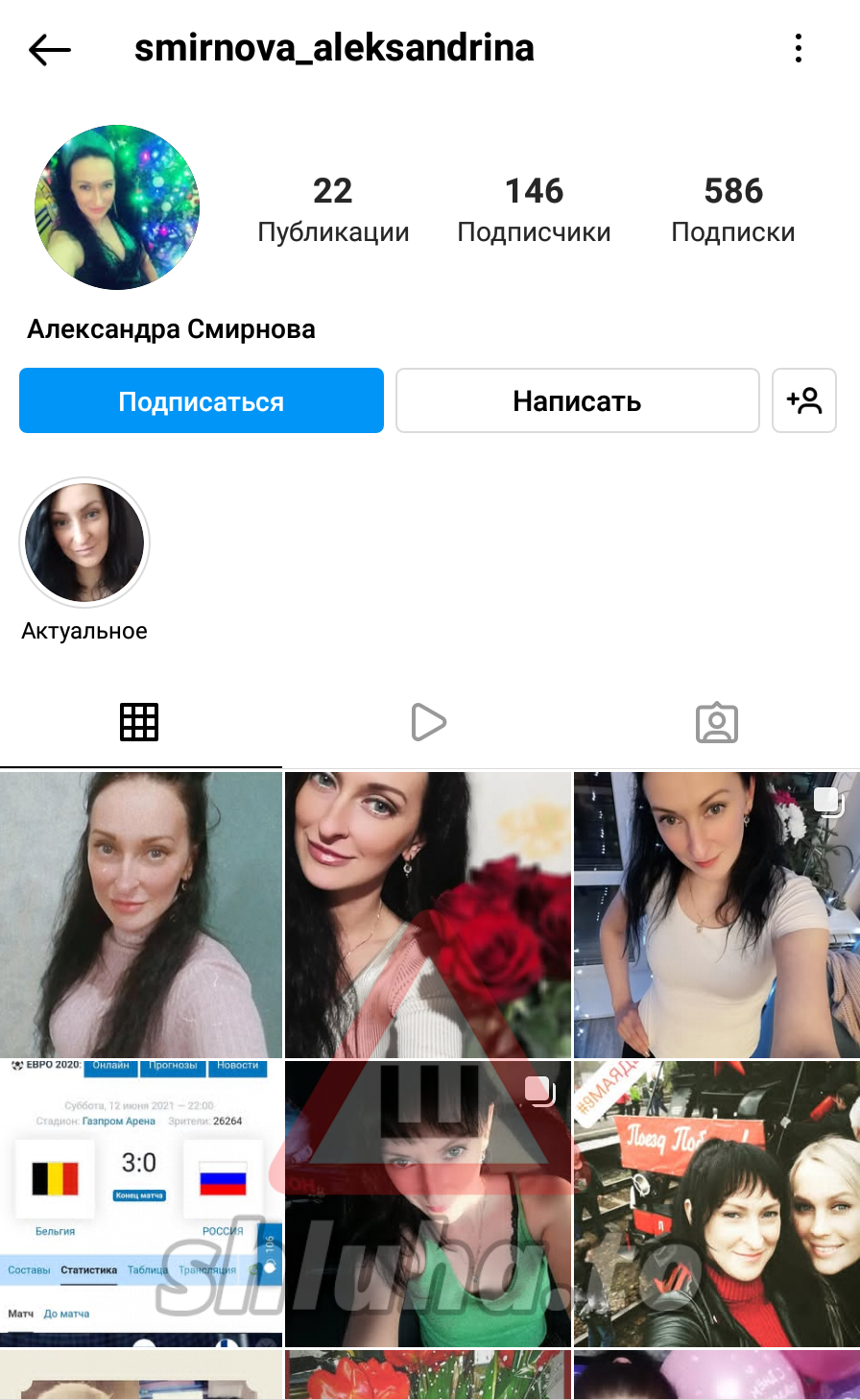
Task: Open suggested accounts via add-person icon
Action: click(804, 400)
